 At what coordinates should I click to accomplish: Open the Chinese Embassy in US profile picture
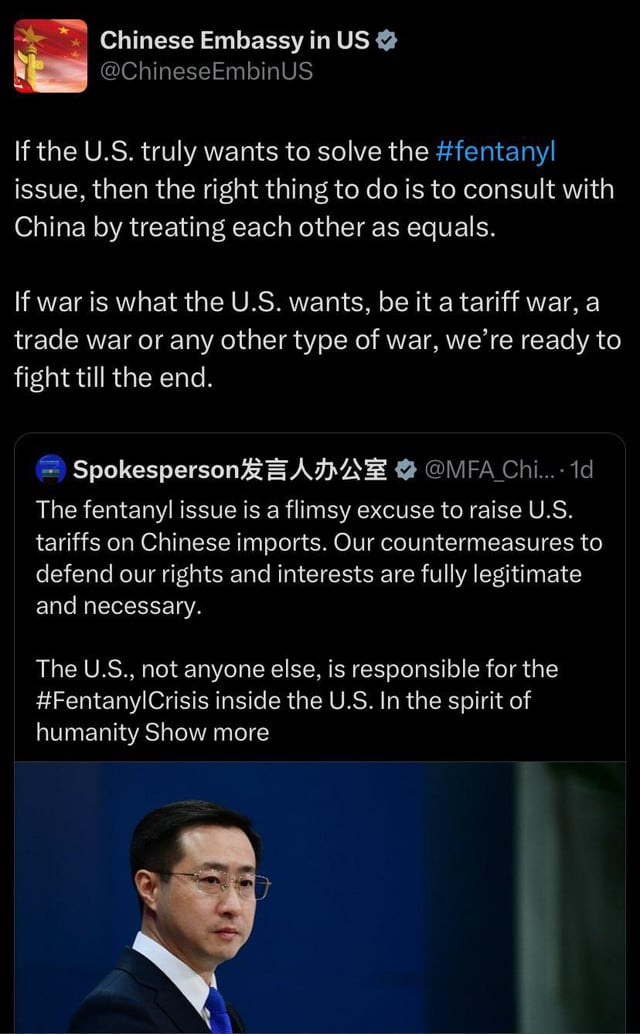point(51,56)
